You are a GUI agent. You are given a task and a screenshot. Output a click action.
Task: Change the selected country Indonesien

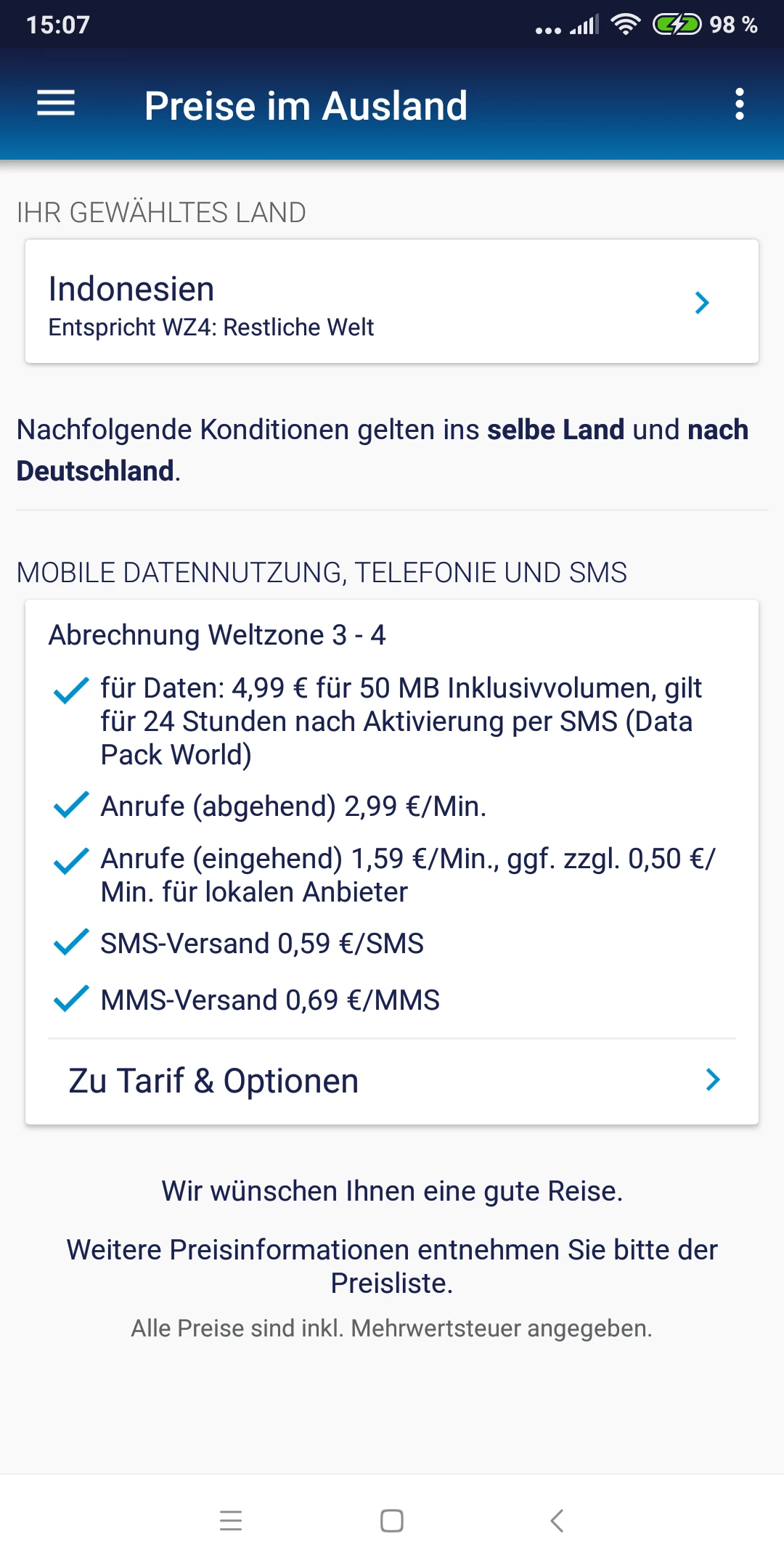click(x=392, y=302)
